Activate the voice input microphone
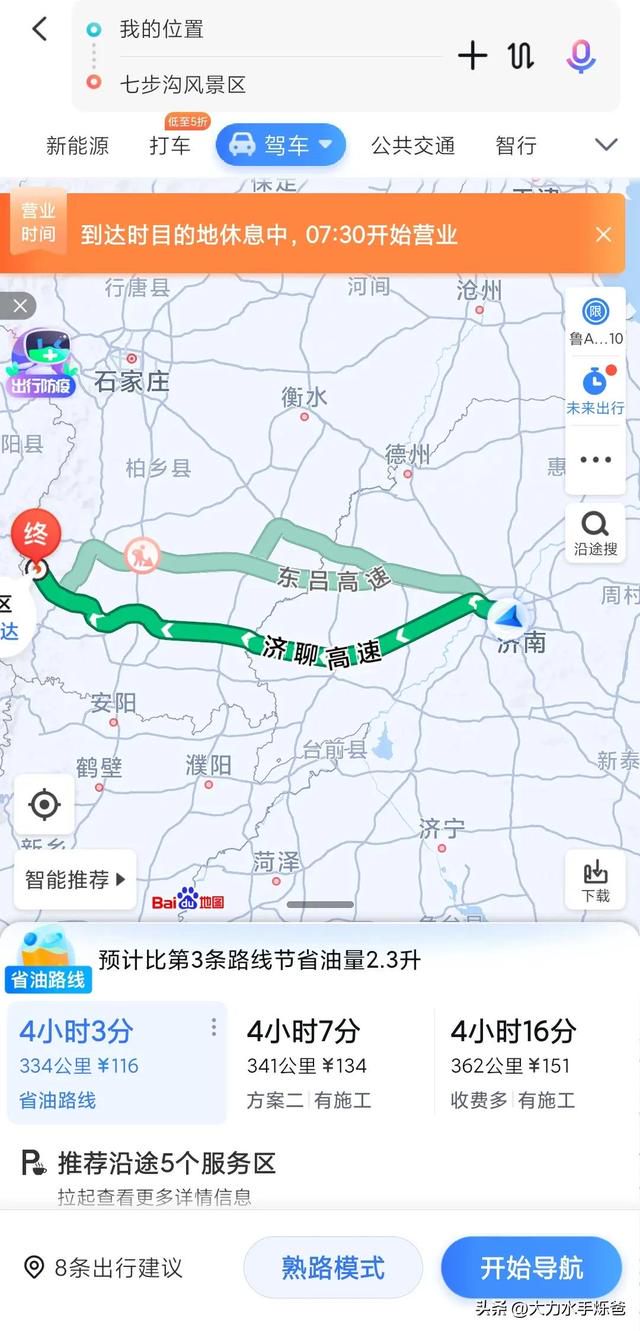 581,56
